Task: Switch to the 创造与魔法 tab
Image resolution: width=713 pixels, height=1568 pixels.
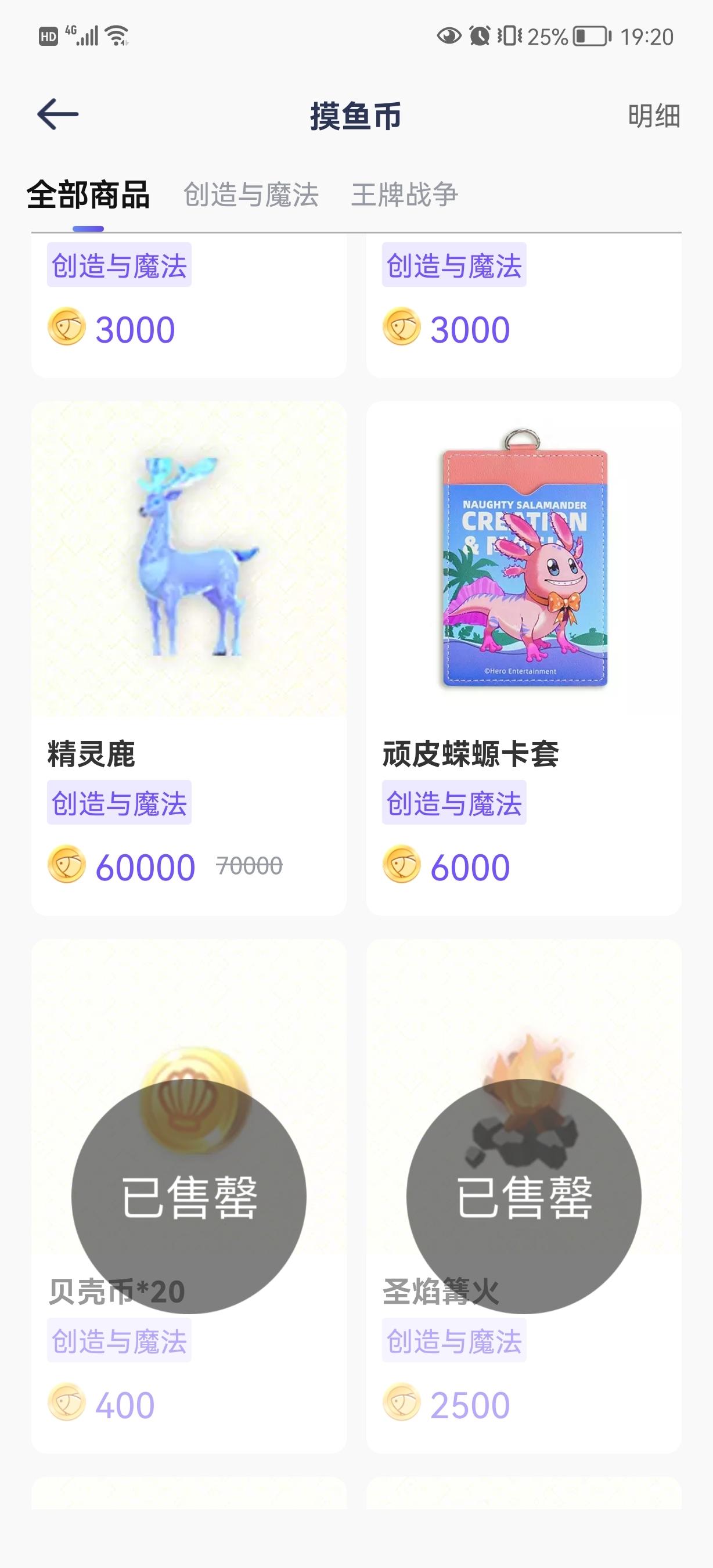Action: coord(251,195)
